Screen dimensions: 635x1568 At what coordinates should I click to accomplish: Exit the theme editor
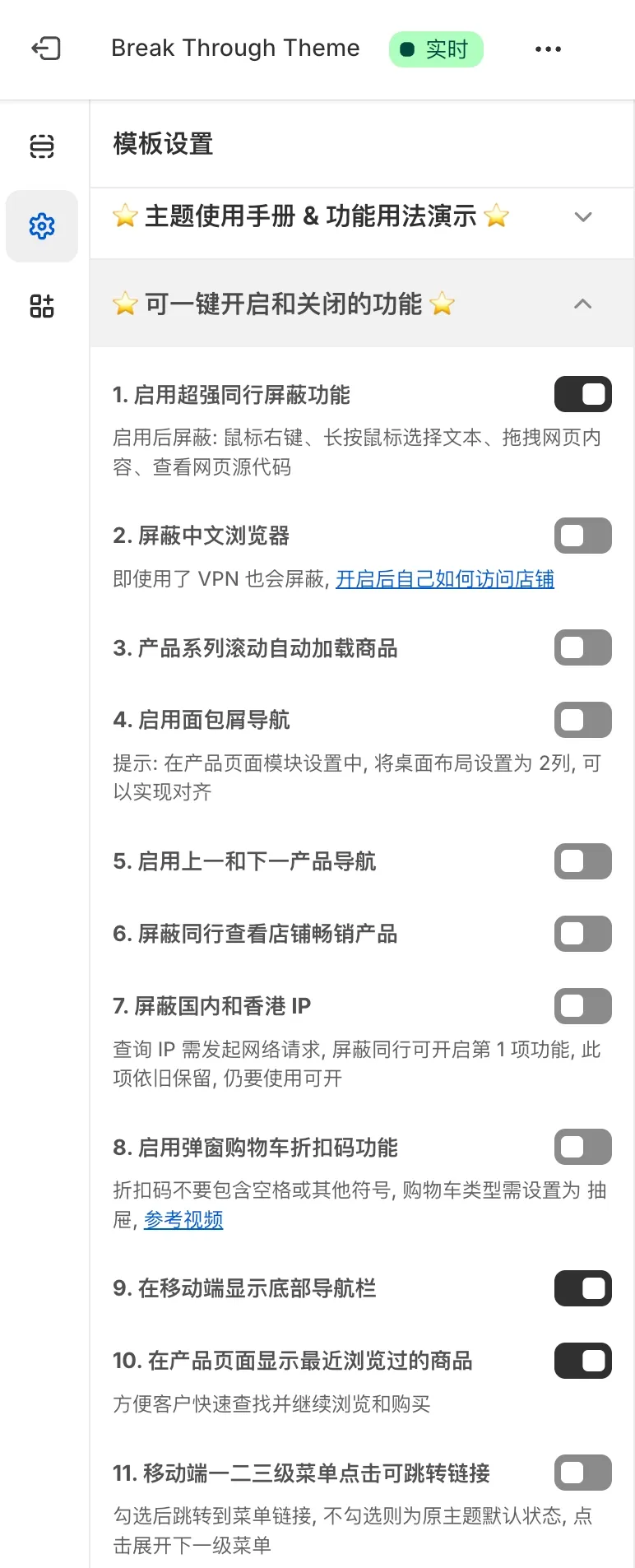(47, 49)
